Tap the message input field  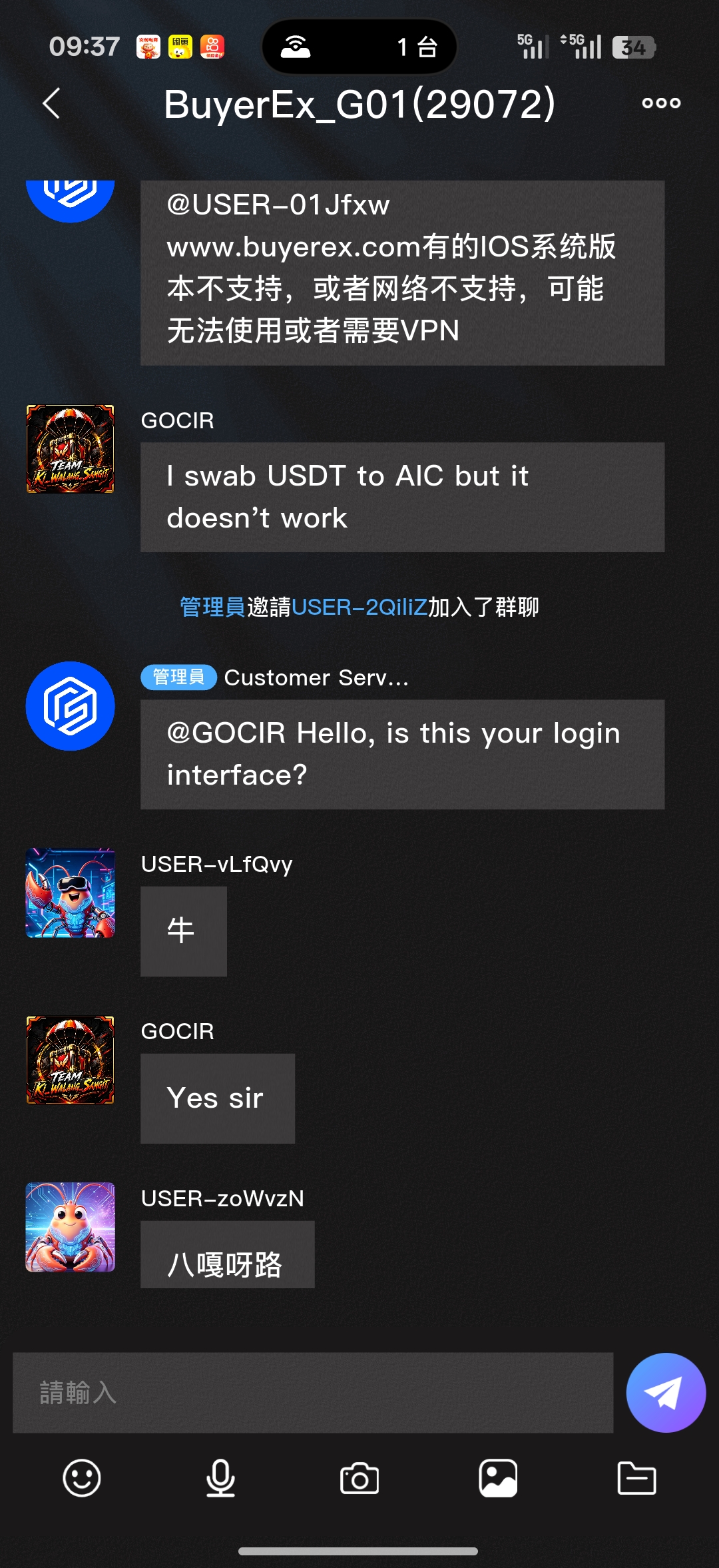pos(313,1392)
